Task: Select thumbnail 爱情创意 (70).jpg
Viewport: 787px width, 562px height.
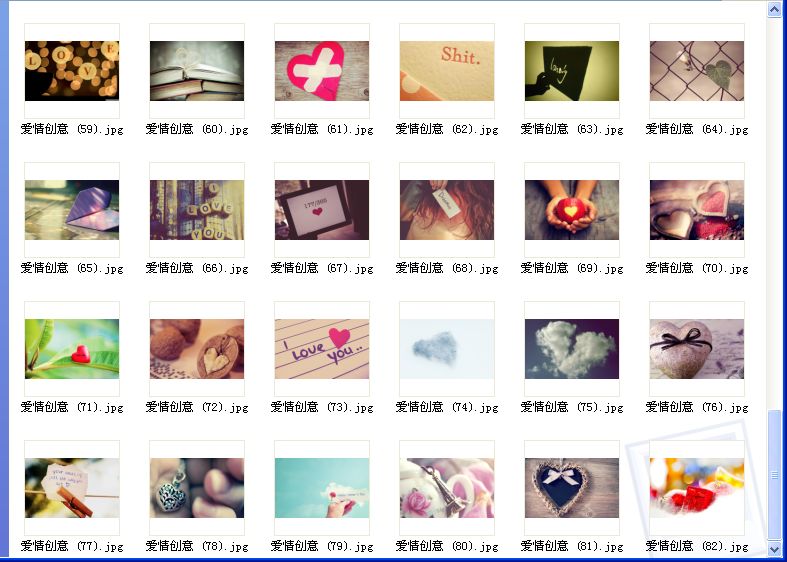Action: 697,210
